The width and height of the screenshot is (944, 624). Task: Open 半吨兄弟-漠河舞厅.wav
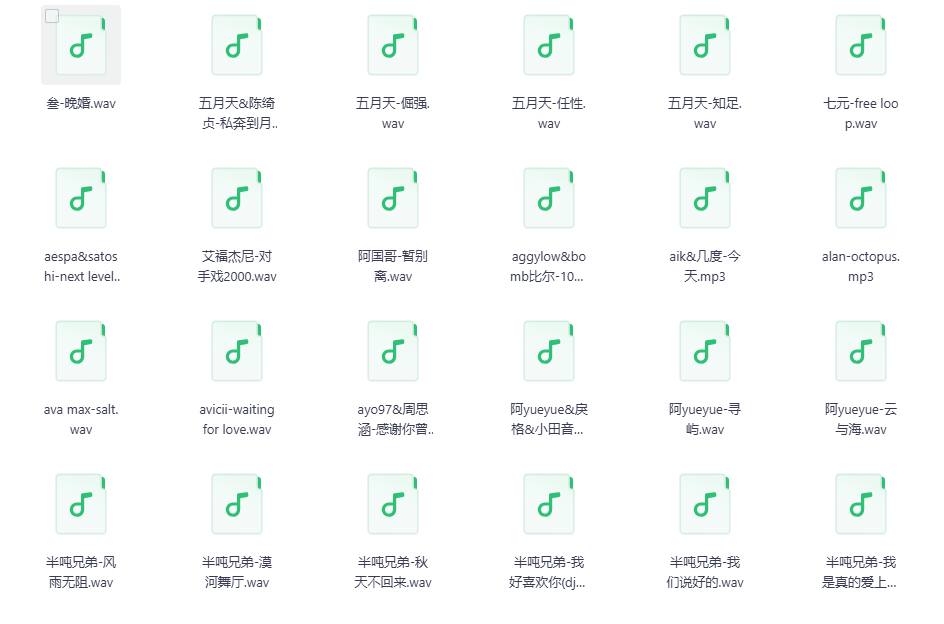tap(237, 505)
